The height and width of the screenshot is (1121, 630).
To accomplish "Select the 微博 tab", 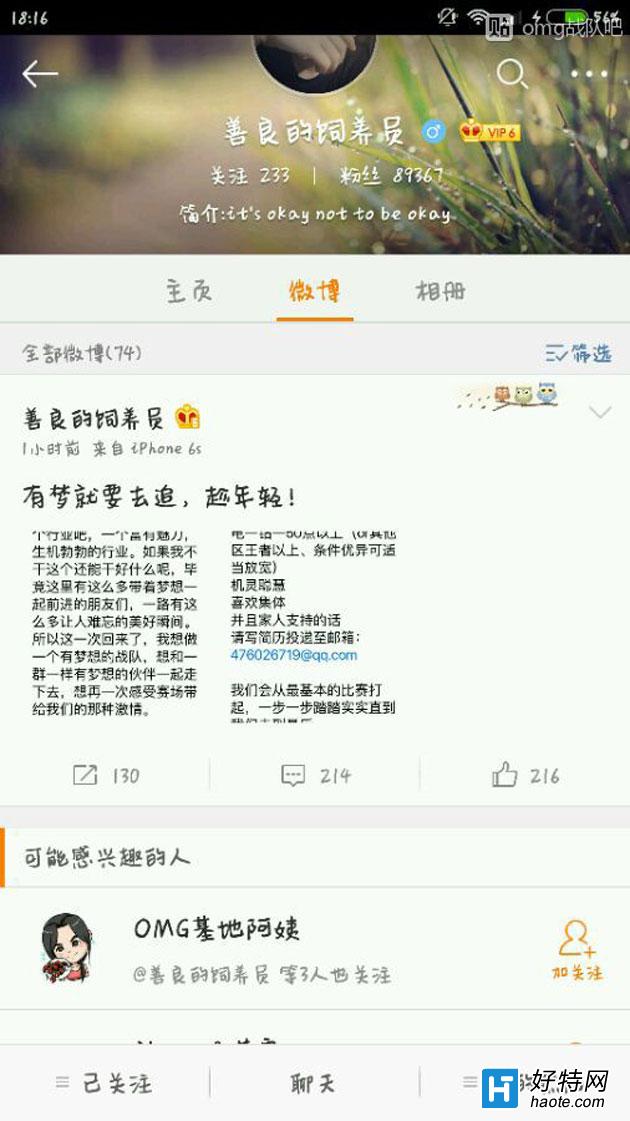I will [x=315, y=291].
